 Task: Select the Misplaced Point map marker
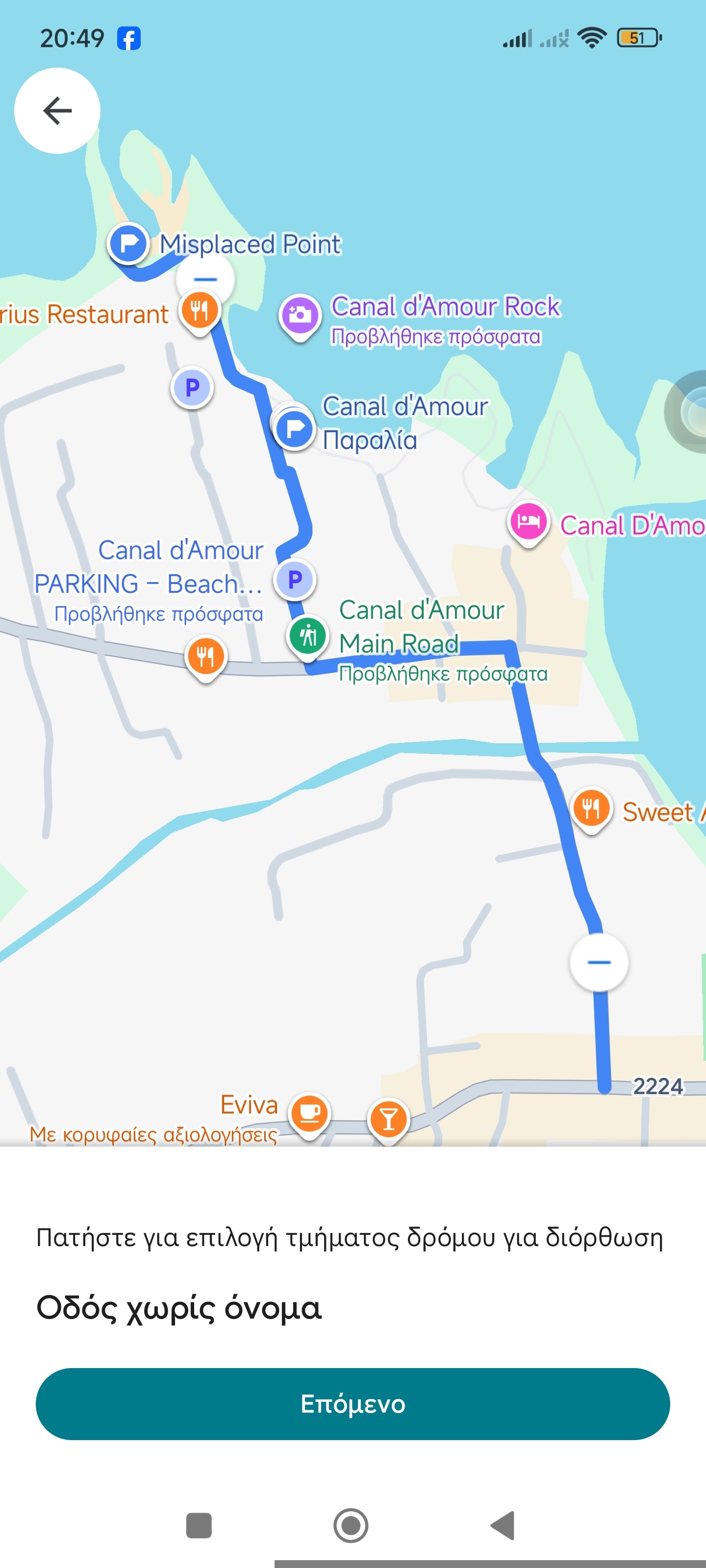coord(128,244)
